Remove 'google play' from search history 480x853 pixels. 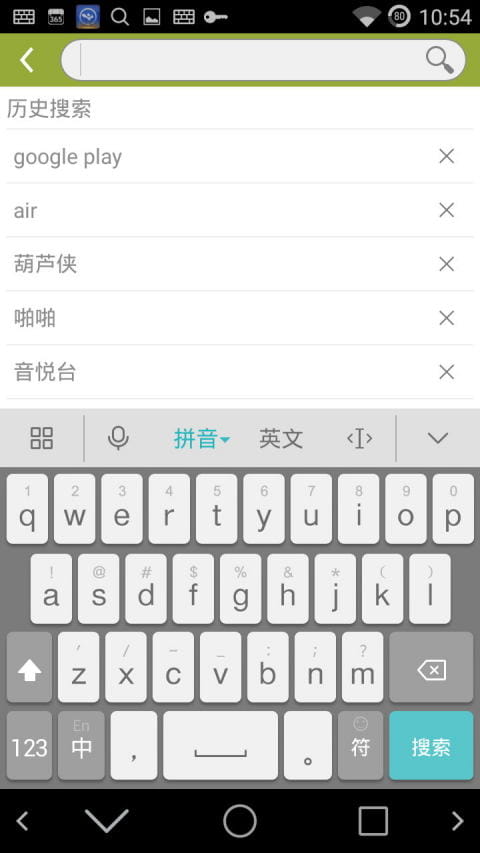446,157
